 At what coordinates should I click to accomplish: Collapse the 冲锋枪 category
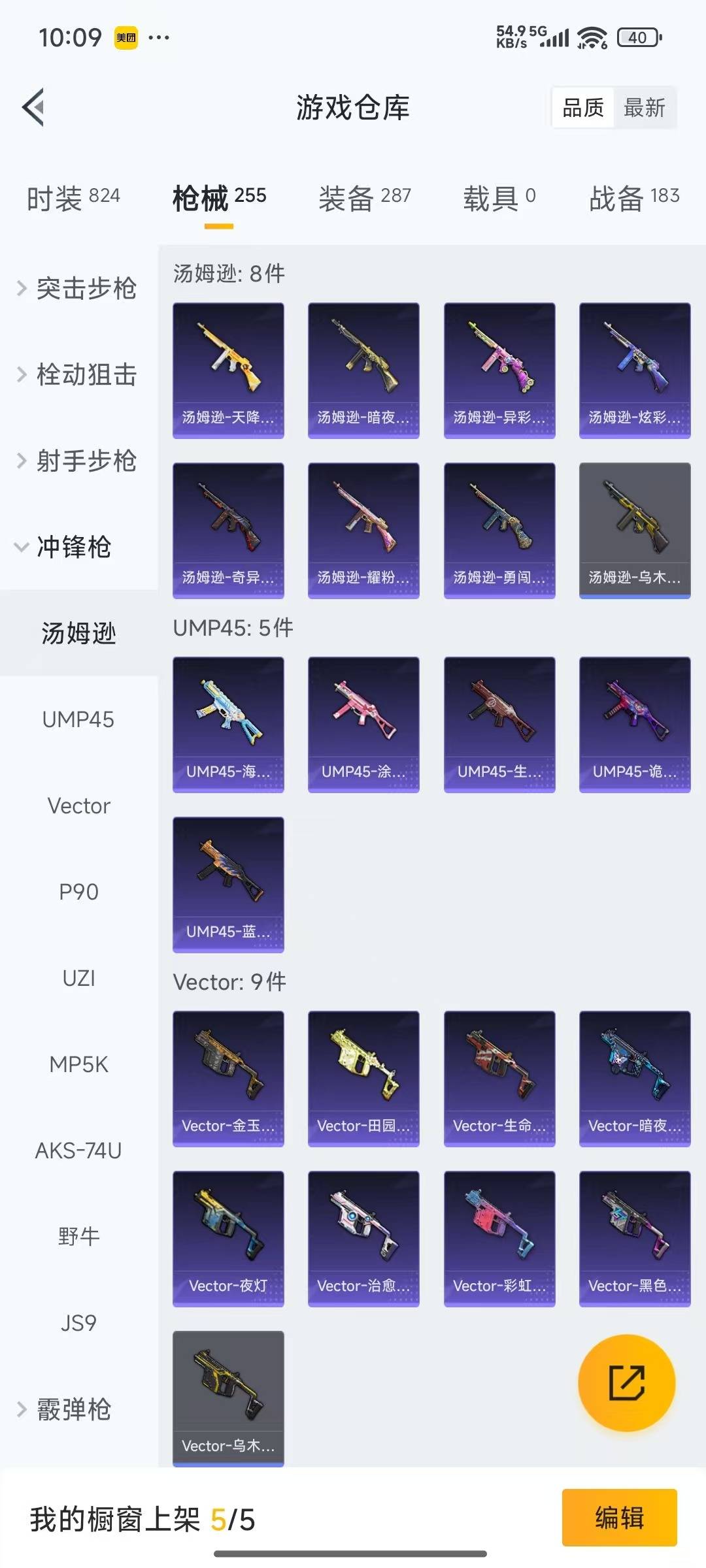pyautogui.click(x=65, y=547)
